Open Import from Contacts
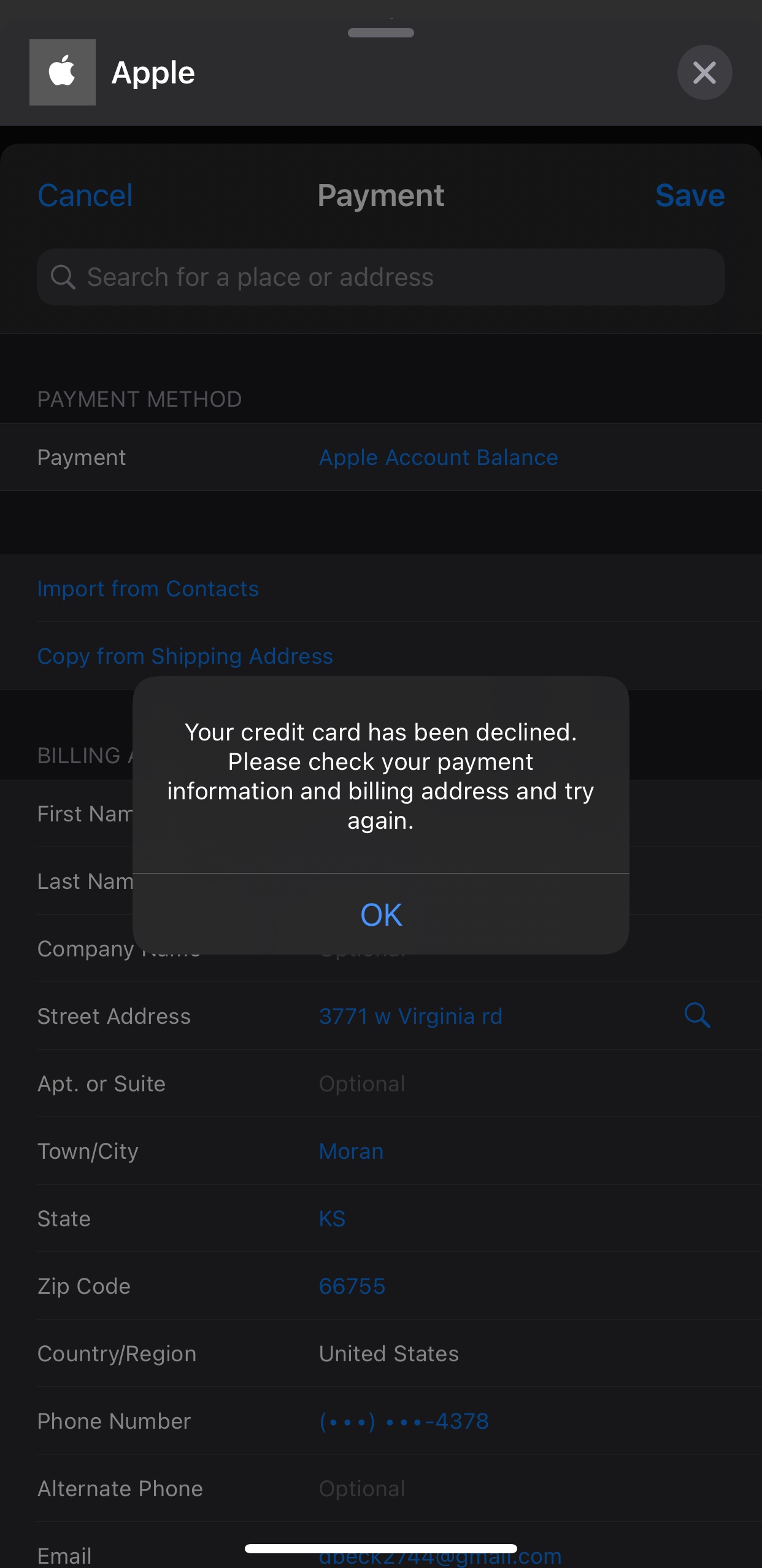This screenshot has width=762, height=1568. tap(148, 588)
